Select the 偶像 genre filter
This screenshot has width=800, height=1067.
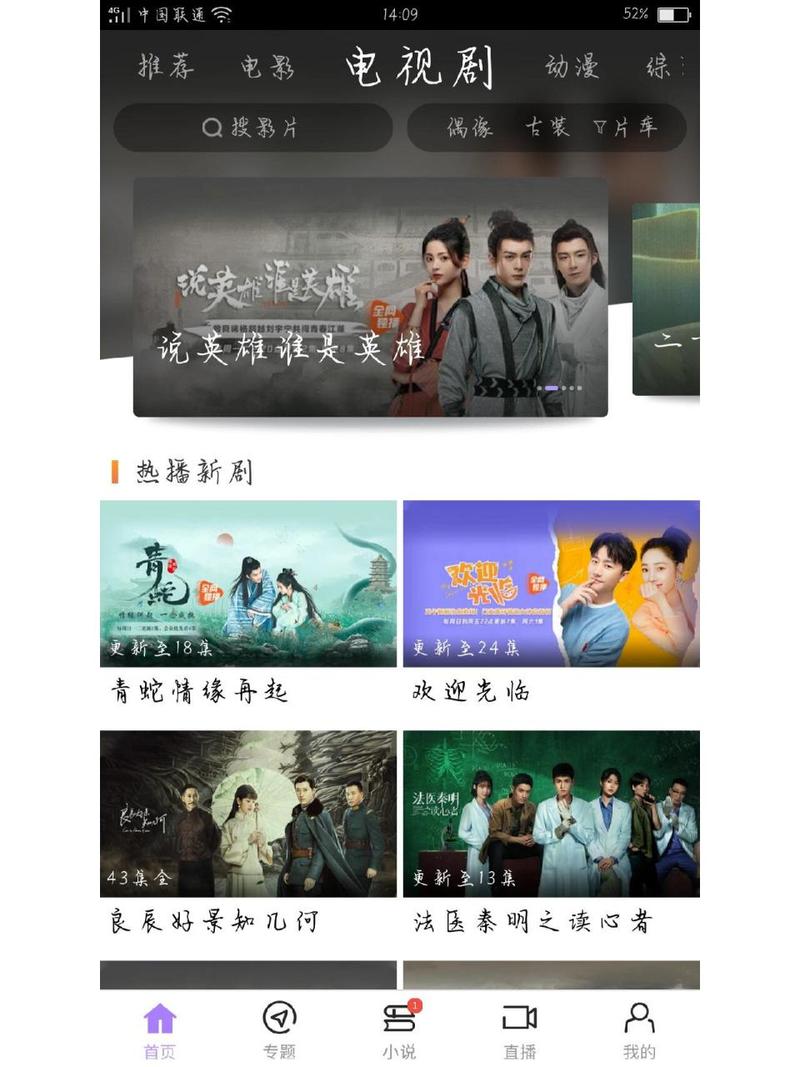(x=470, y=128)
